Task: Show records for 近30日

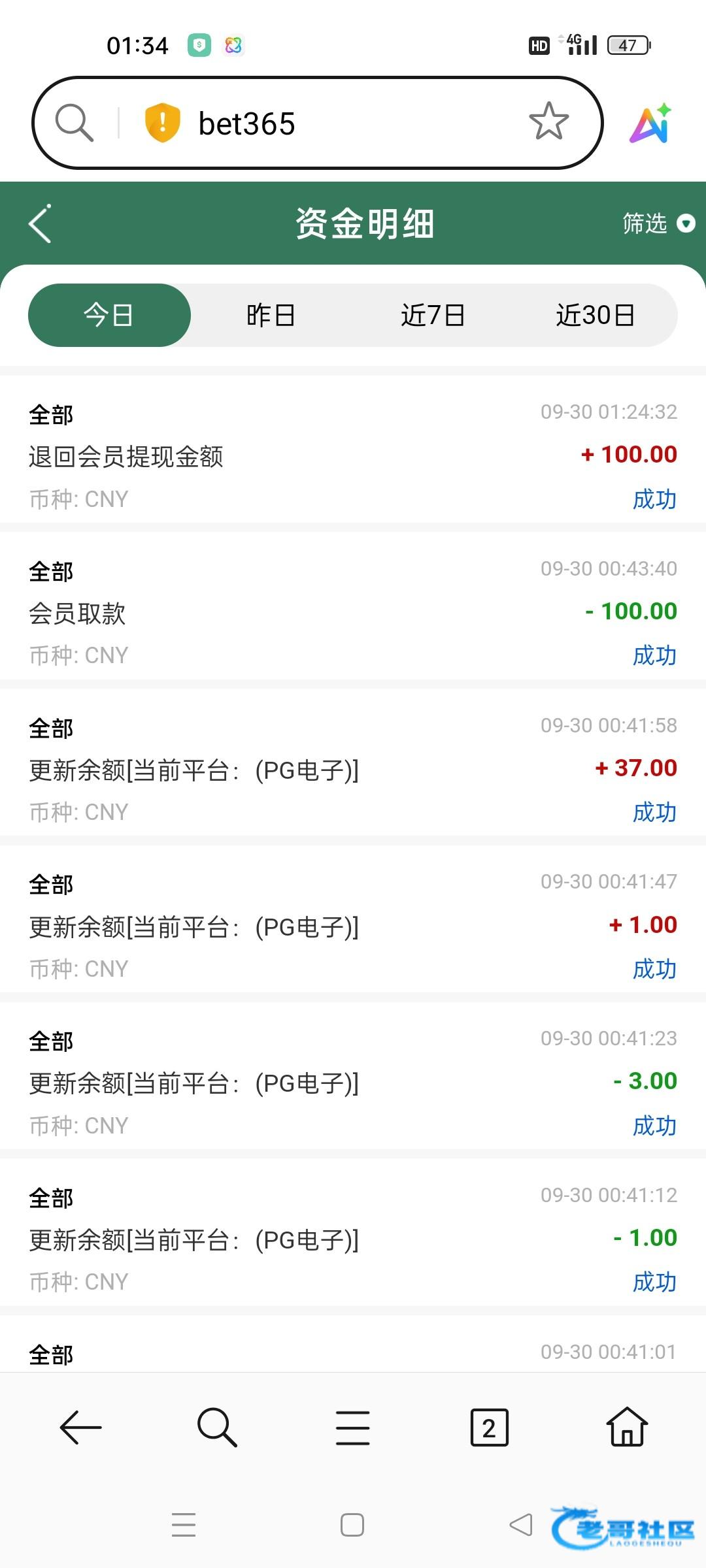Action: (x=595, y=315)
